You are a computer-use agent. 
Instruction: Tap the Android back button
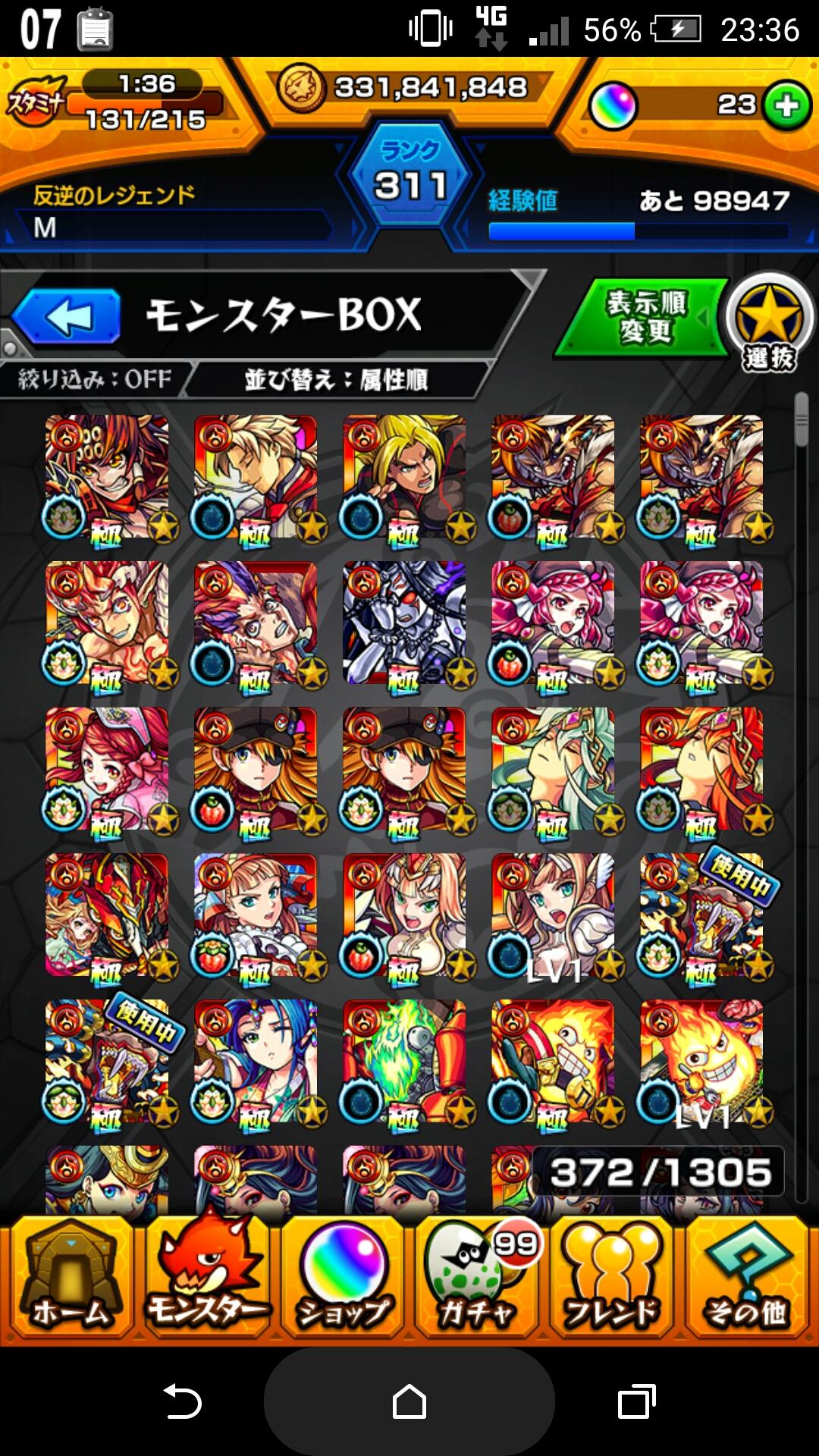coord(182,1401)
